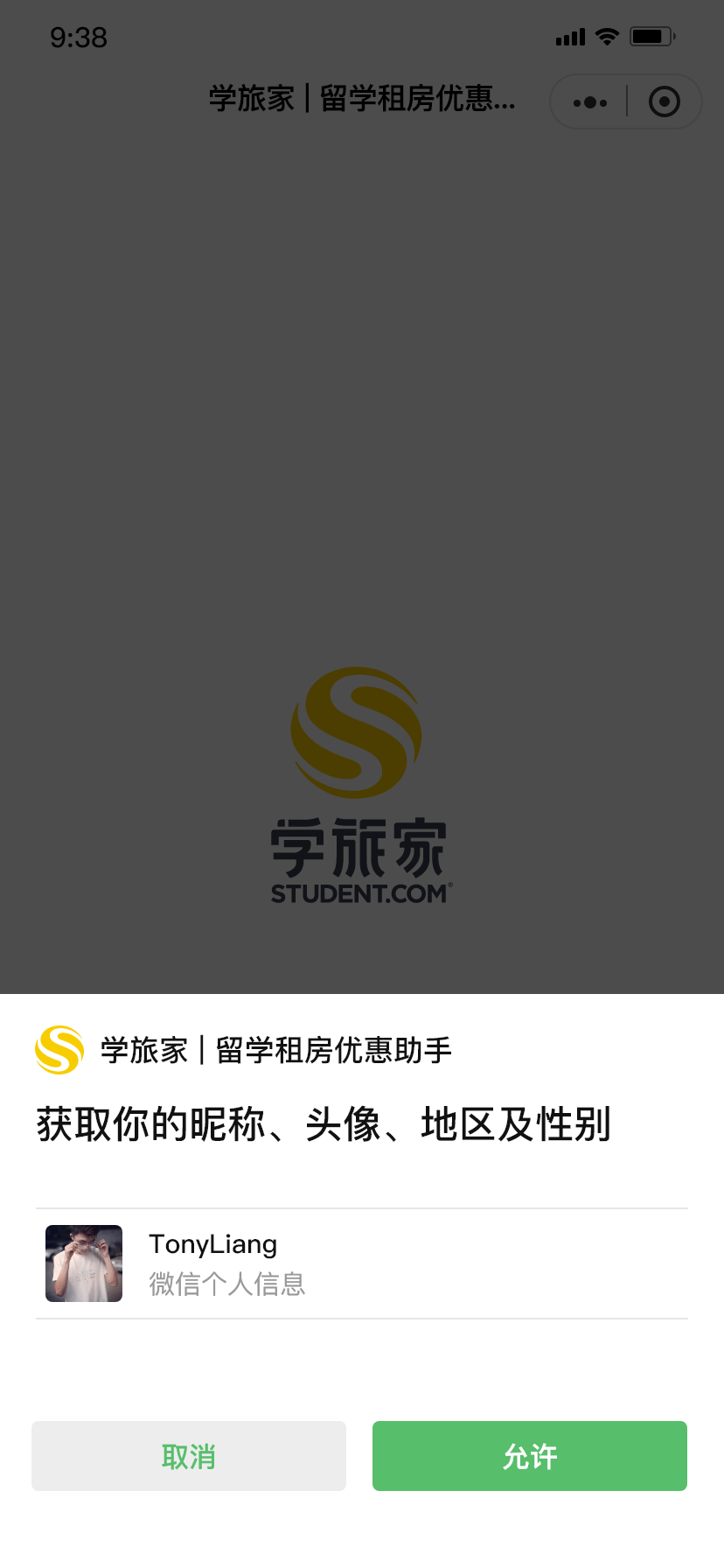Open the mini program three-dot menu
This screenshot has height=1568, width=724.
(589, 102)
